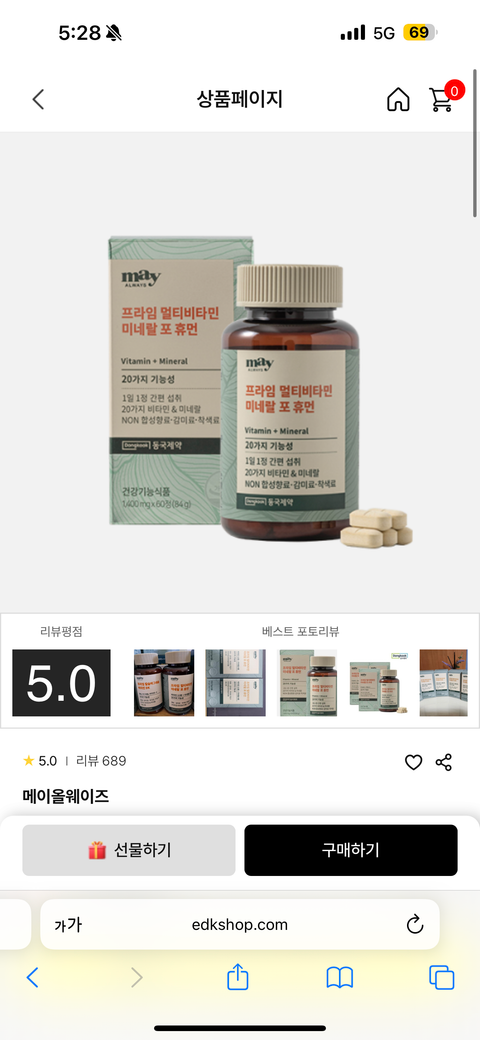The image size is (480, 1040).
Task: Add the product to wishlist with the heart
Action: click(414, 763)
